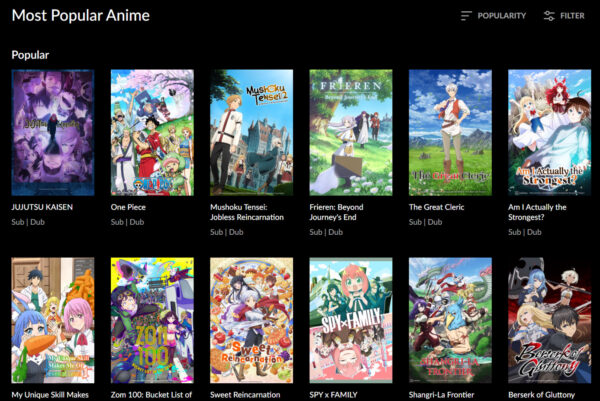Open Sweet Reincarnation
Viewport: 600px width, 401px height.
(251, 320)
